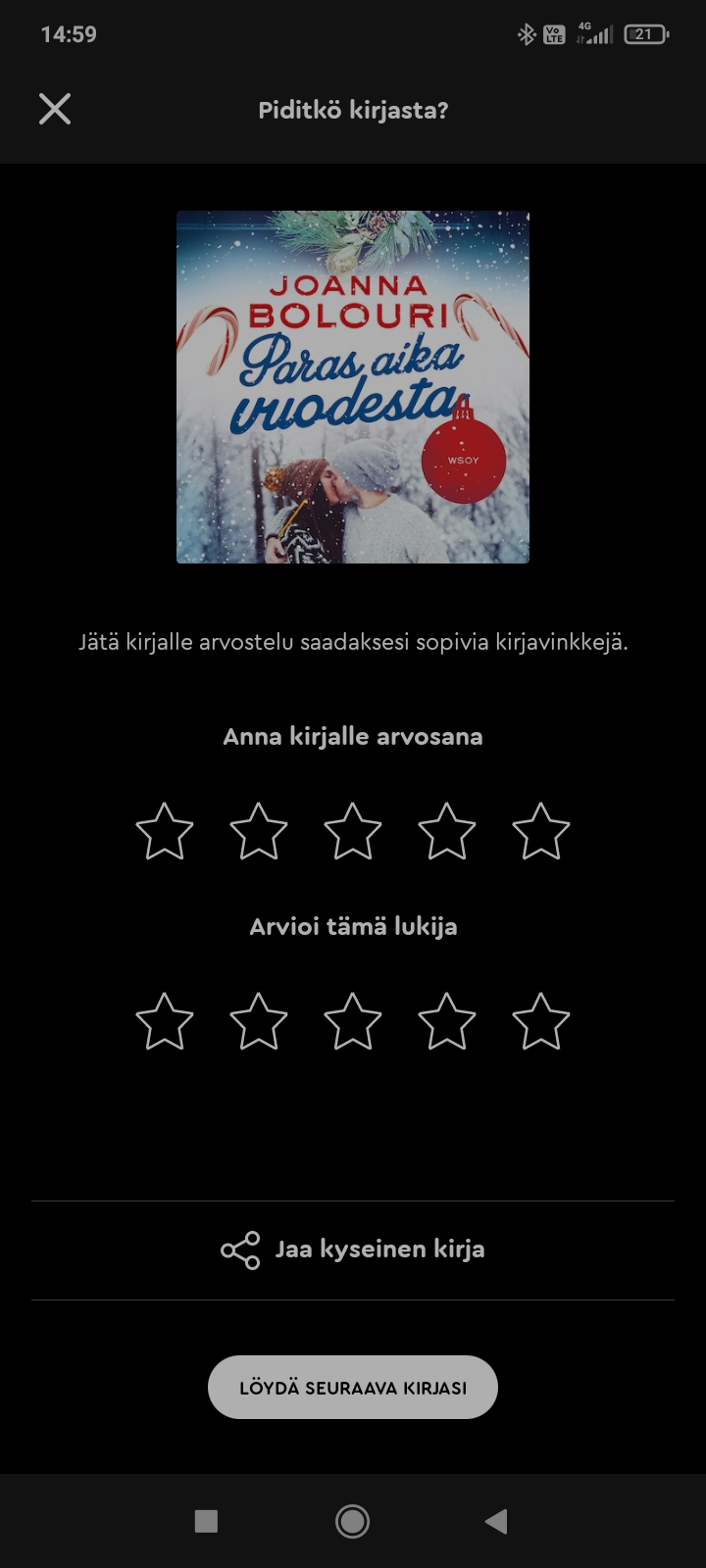Go back using system navigation
This screenshot has height=1568, width=706.
pyautogui.click(x=496, y=1521)
